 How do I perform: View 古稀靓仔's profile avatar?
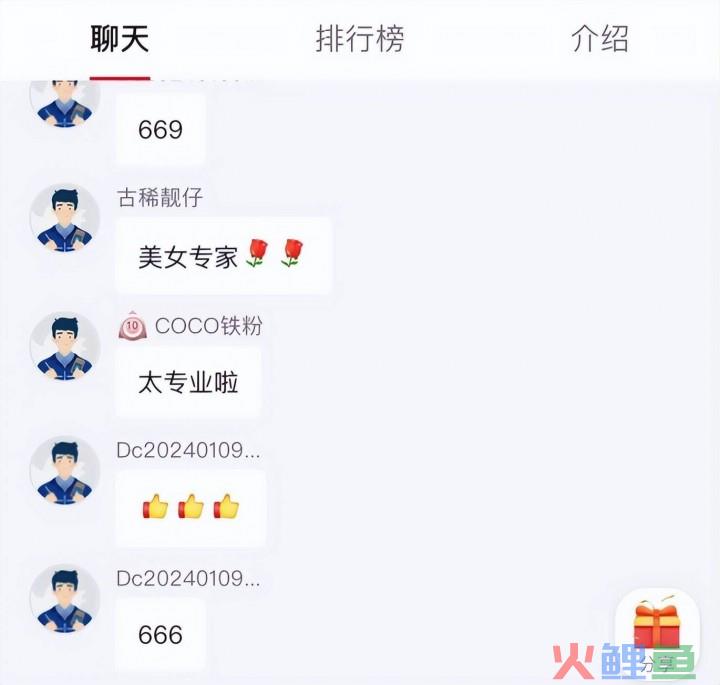pos(65,217)
